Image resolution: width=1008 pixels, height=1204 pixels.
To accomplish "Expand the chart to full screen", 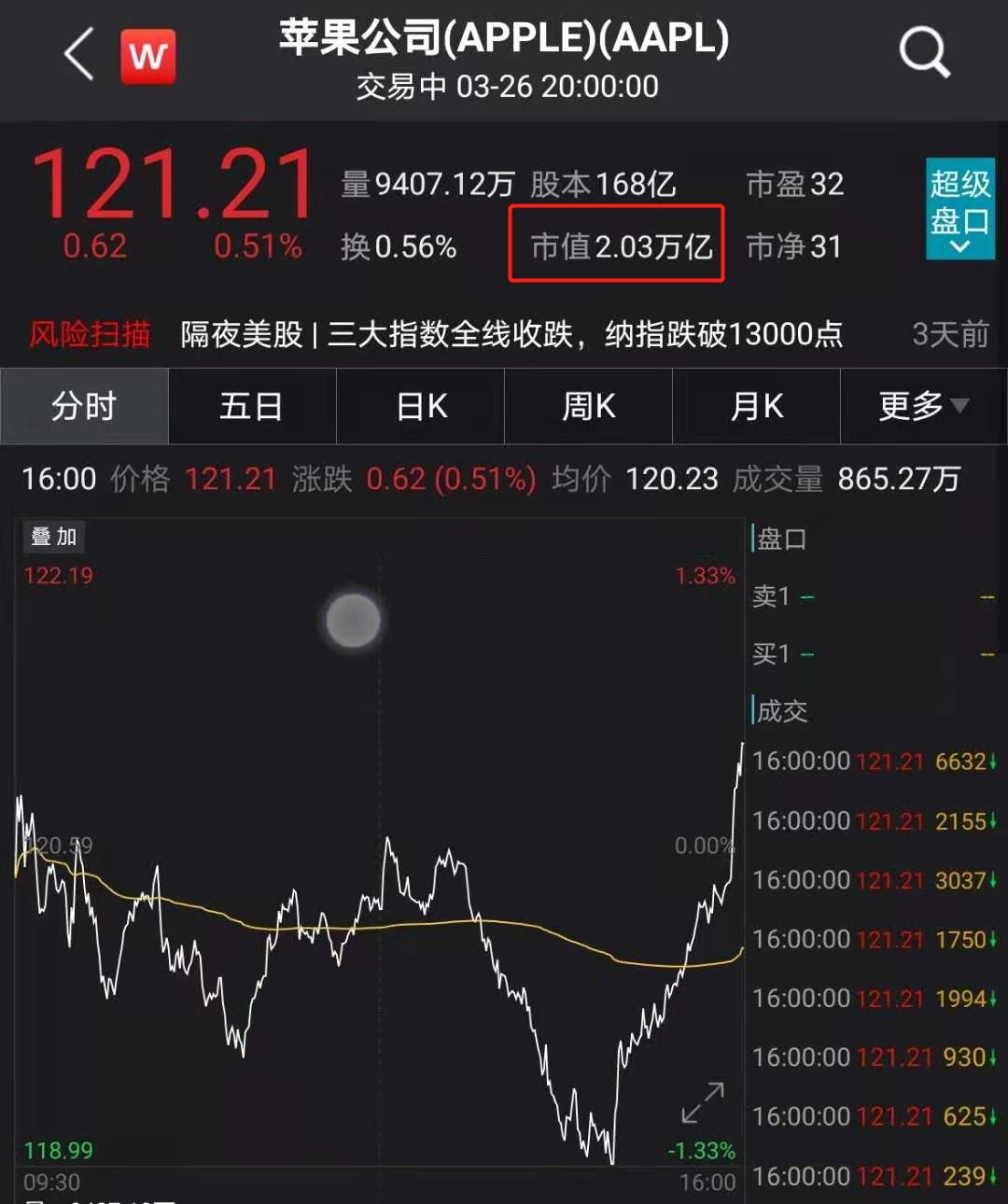I will pos(703,1102).
